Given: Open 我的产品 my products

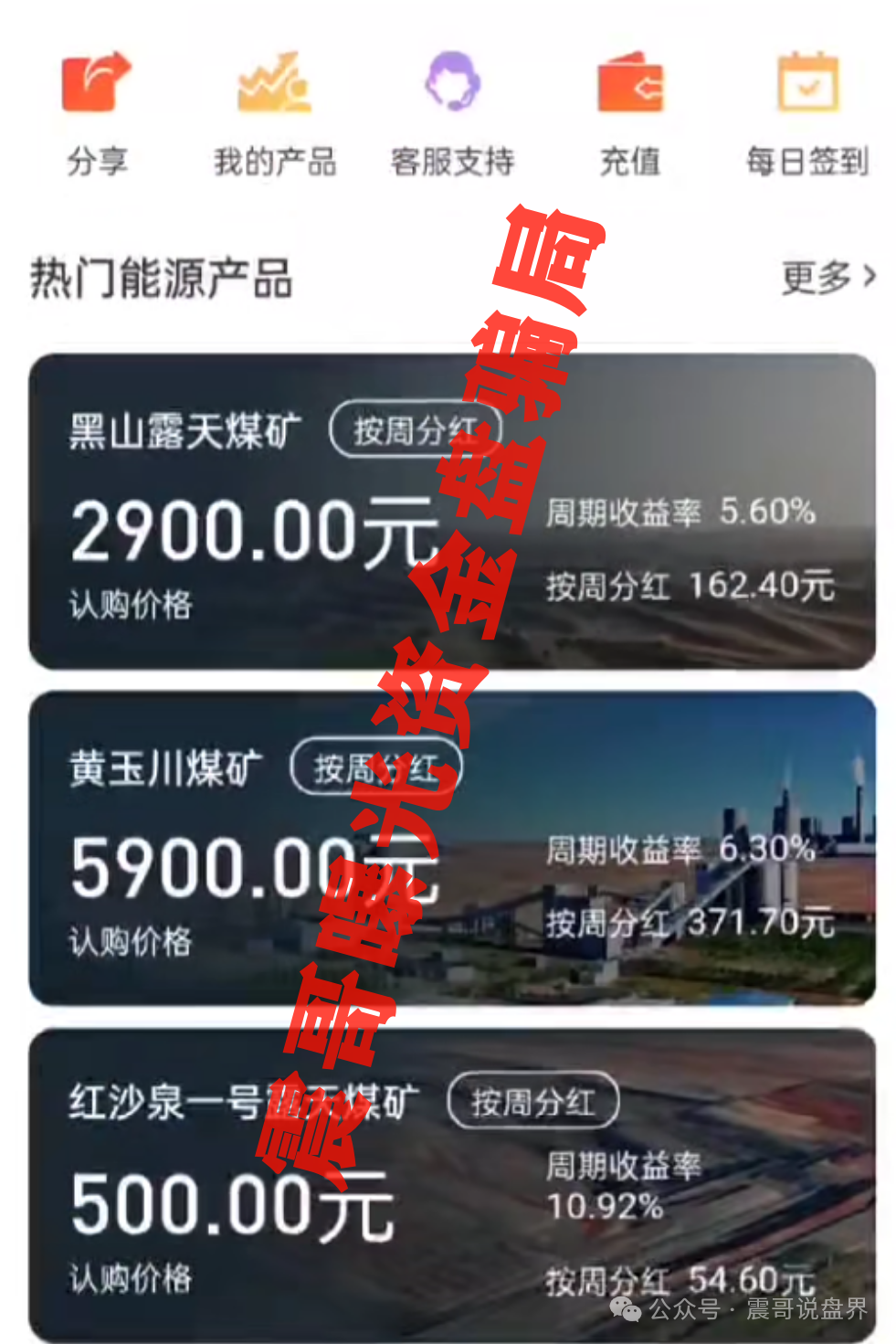Looking at the screenshot, I should coord(274,111).
